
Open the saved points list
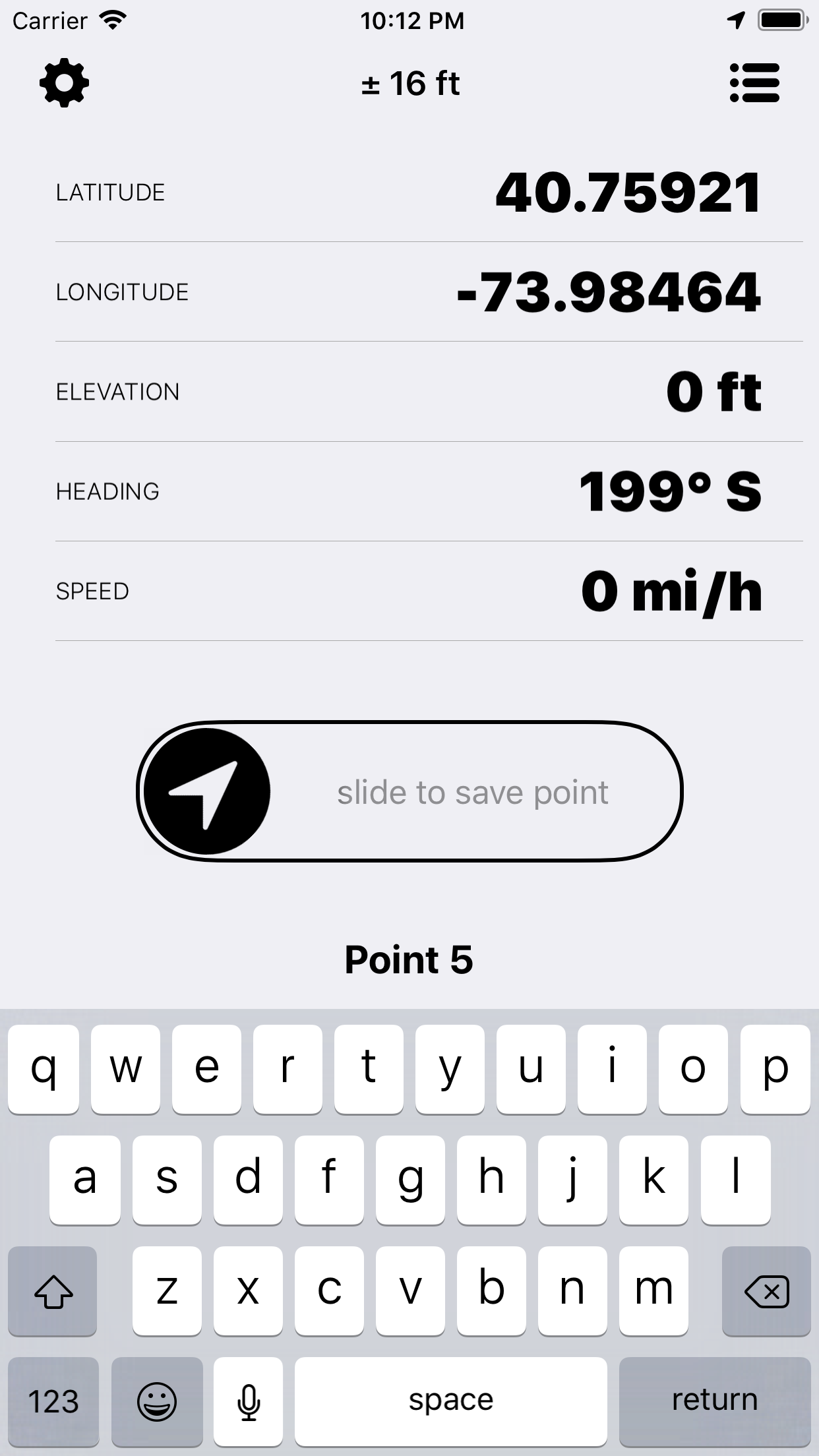click(754, 83)
